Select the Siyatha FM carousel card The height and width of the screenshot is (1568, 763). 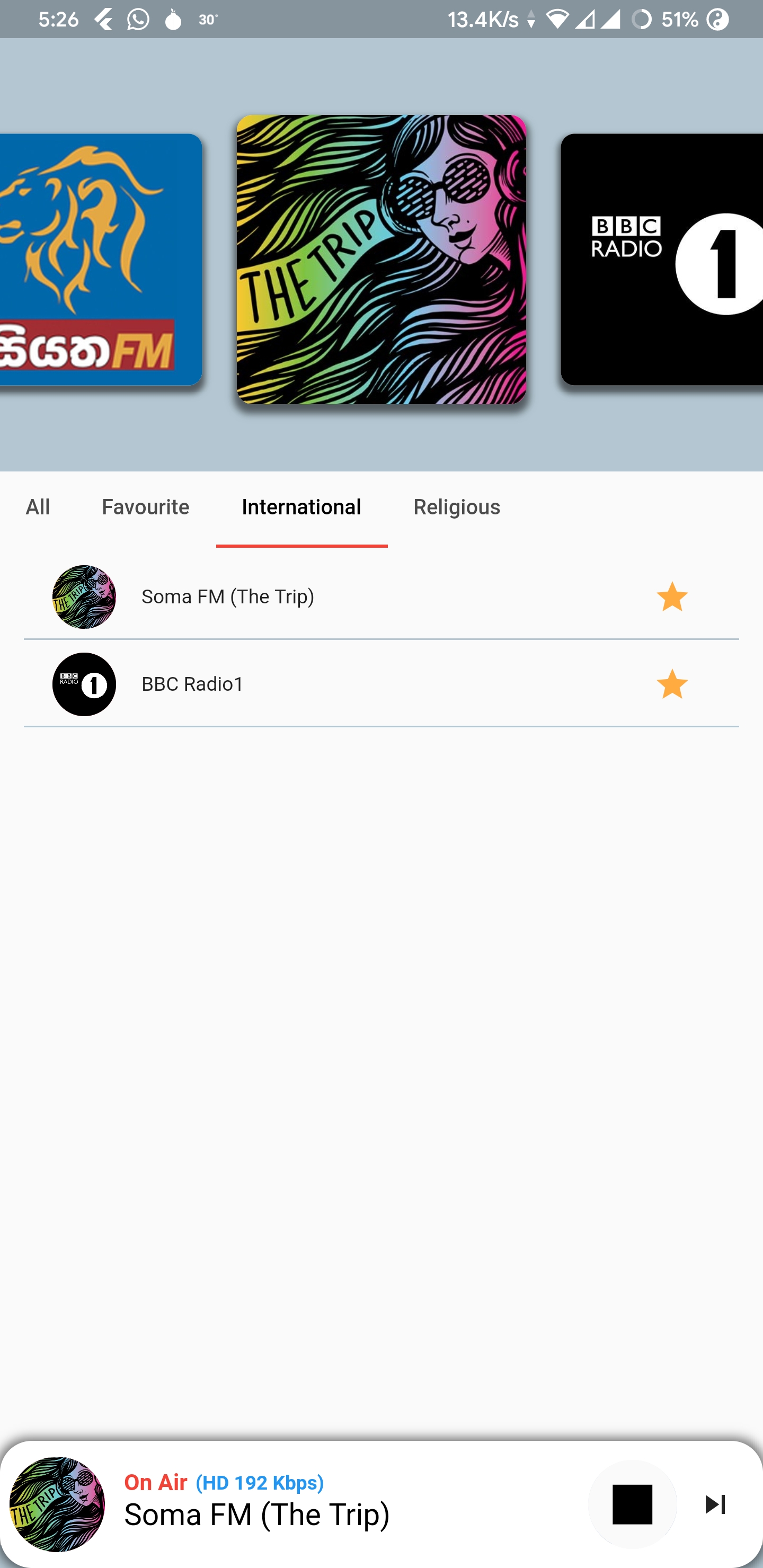point(101,260)
